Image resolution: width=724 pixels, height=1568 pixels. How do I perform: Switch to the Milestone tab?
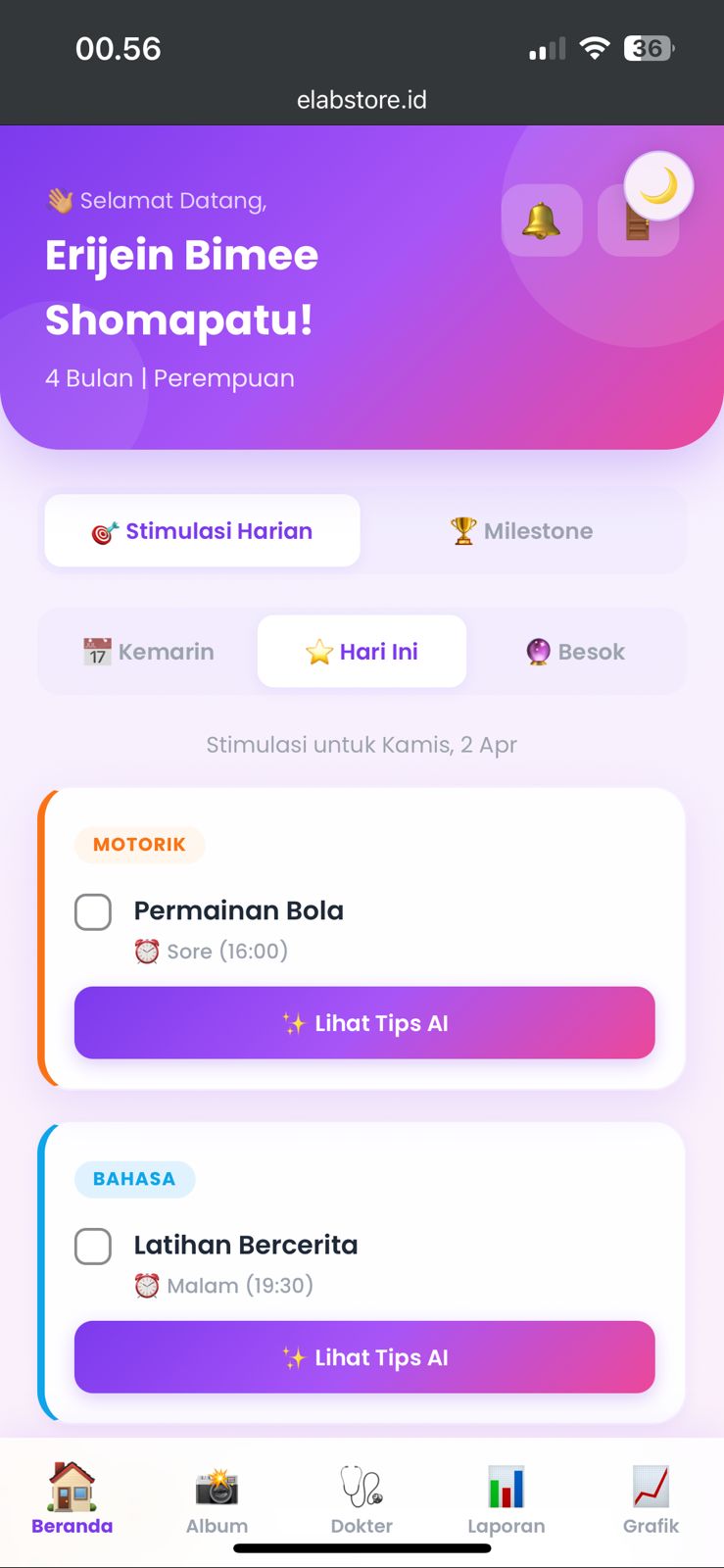521,531
